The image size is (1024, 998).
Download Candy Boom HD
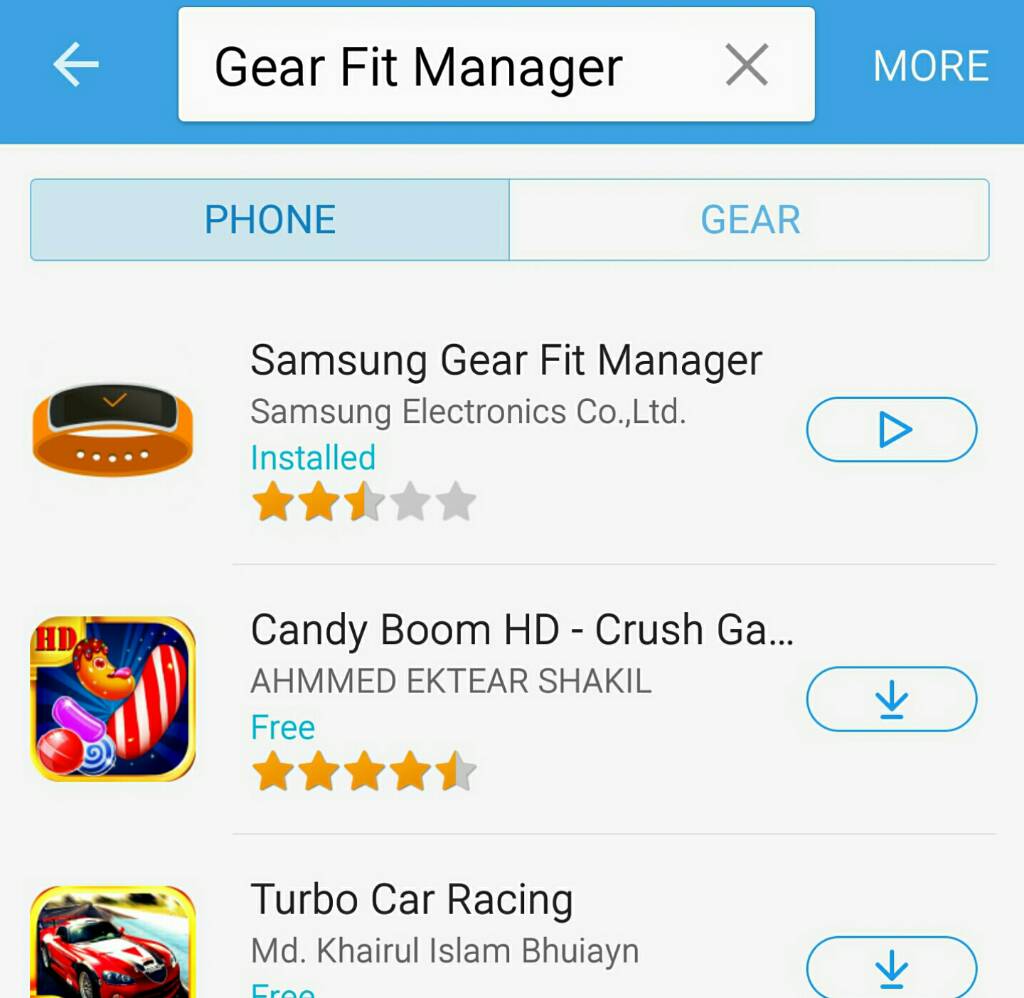tap(891, 700)
